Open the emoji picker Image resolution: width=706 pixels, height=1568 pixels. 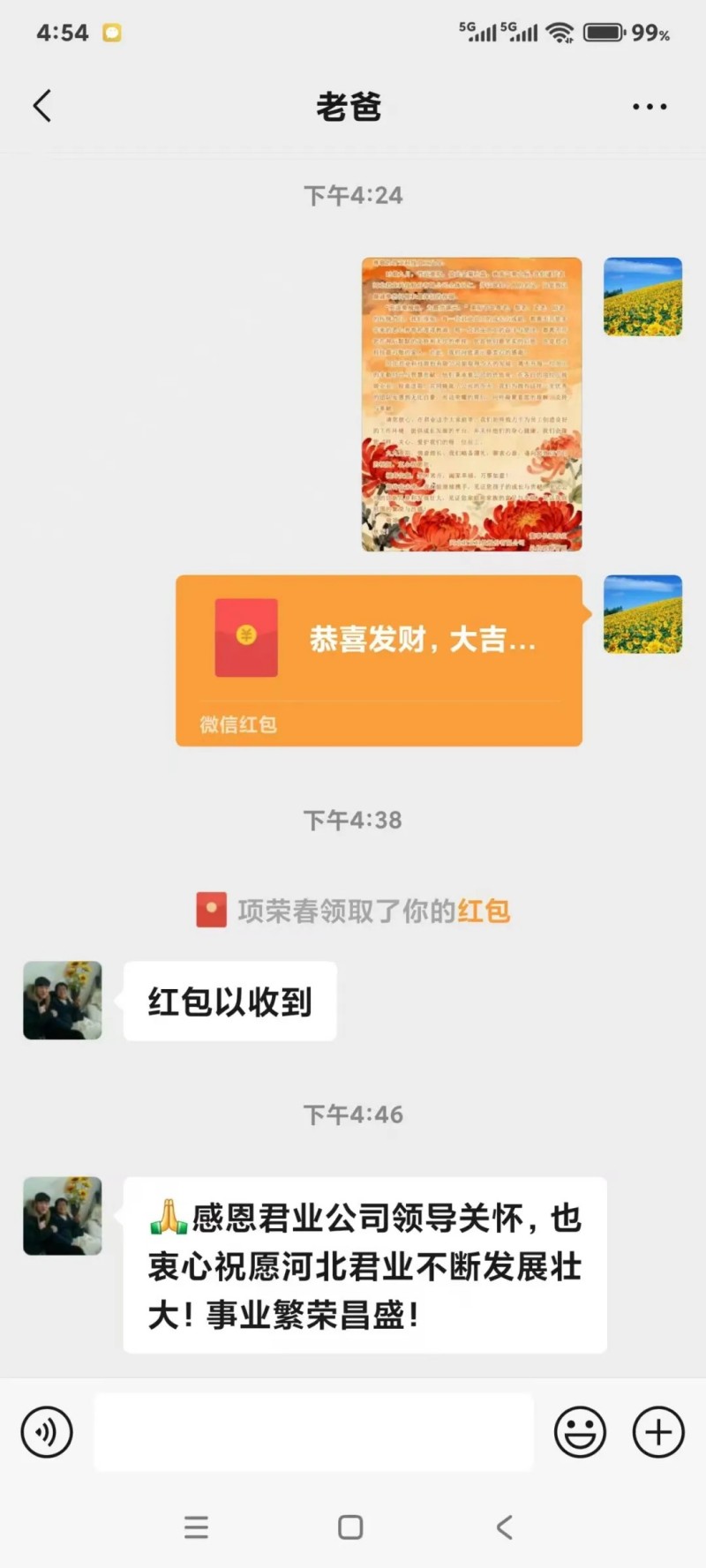(581, 1432)
